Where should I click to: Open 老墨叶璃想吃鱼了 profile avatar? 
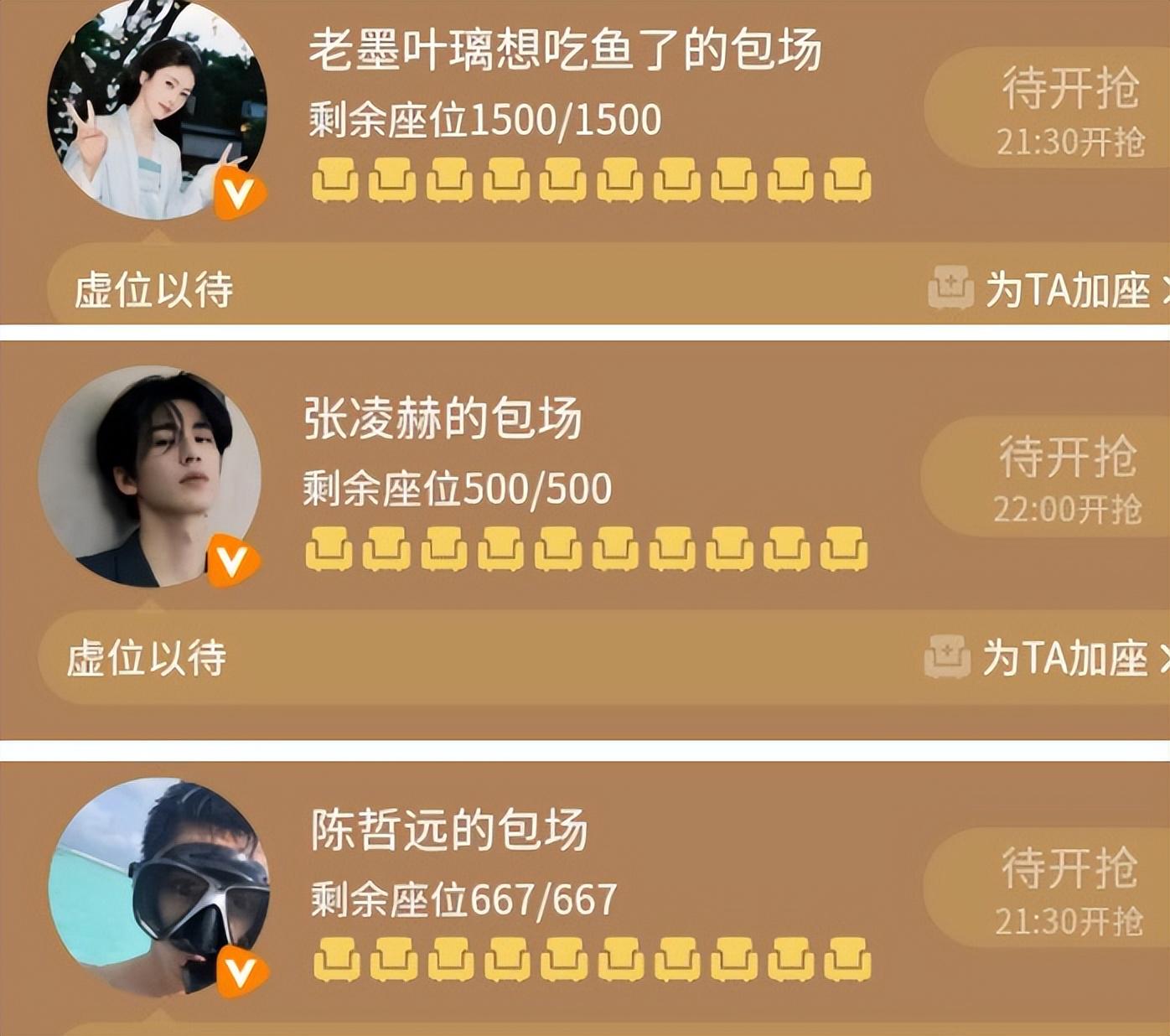[x=158, y=111]
